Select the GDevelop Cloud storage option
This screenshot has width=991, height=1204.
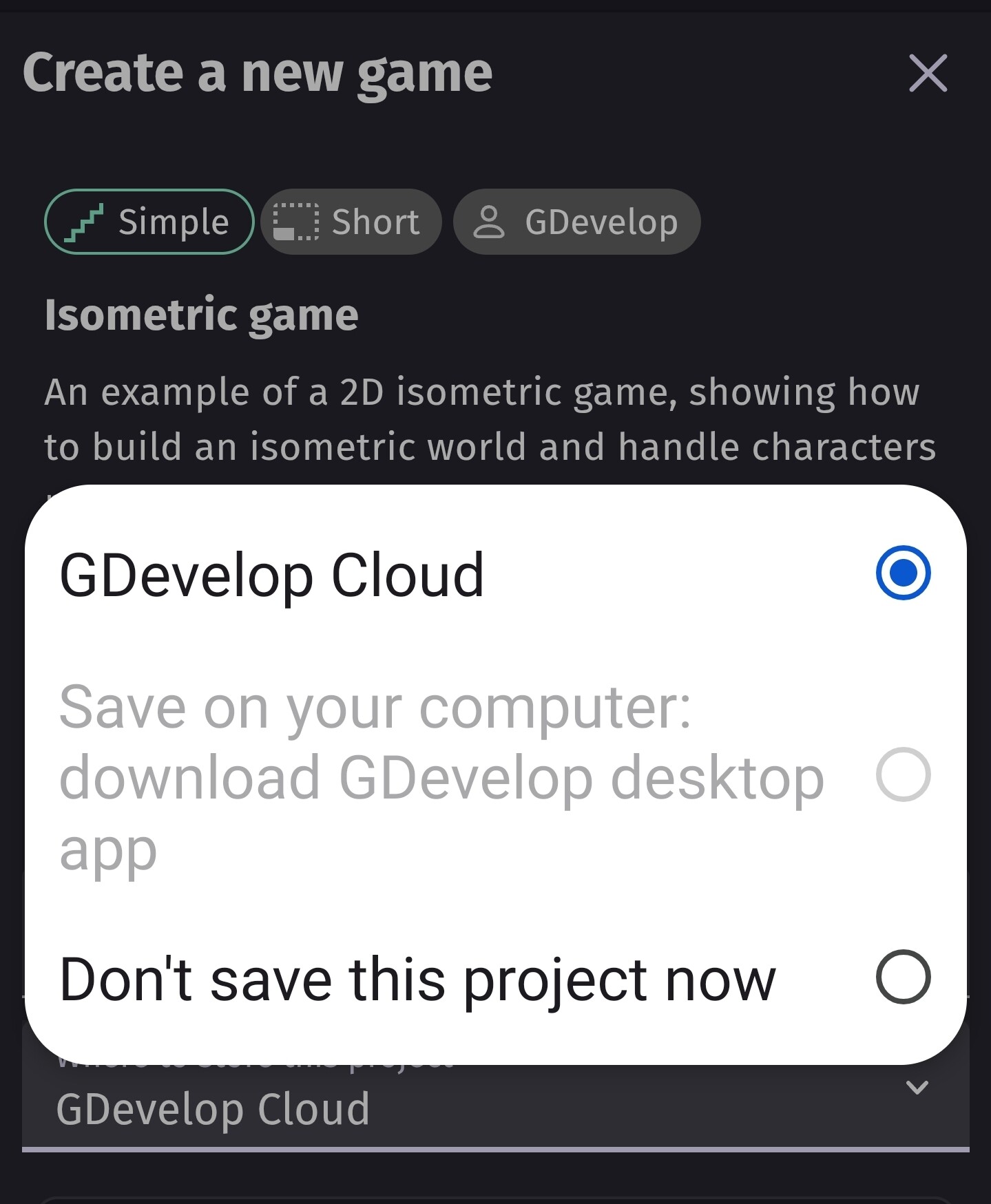coord(902,573)
